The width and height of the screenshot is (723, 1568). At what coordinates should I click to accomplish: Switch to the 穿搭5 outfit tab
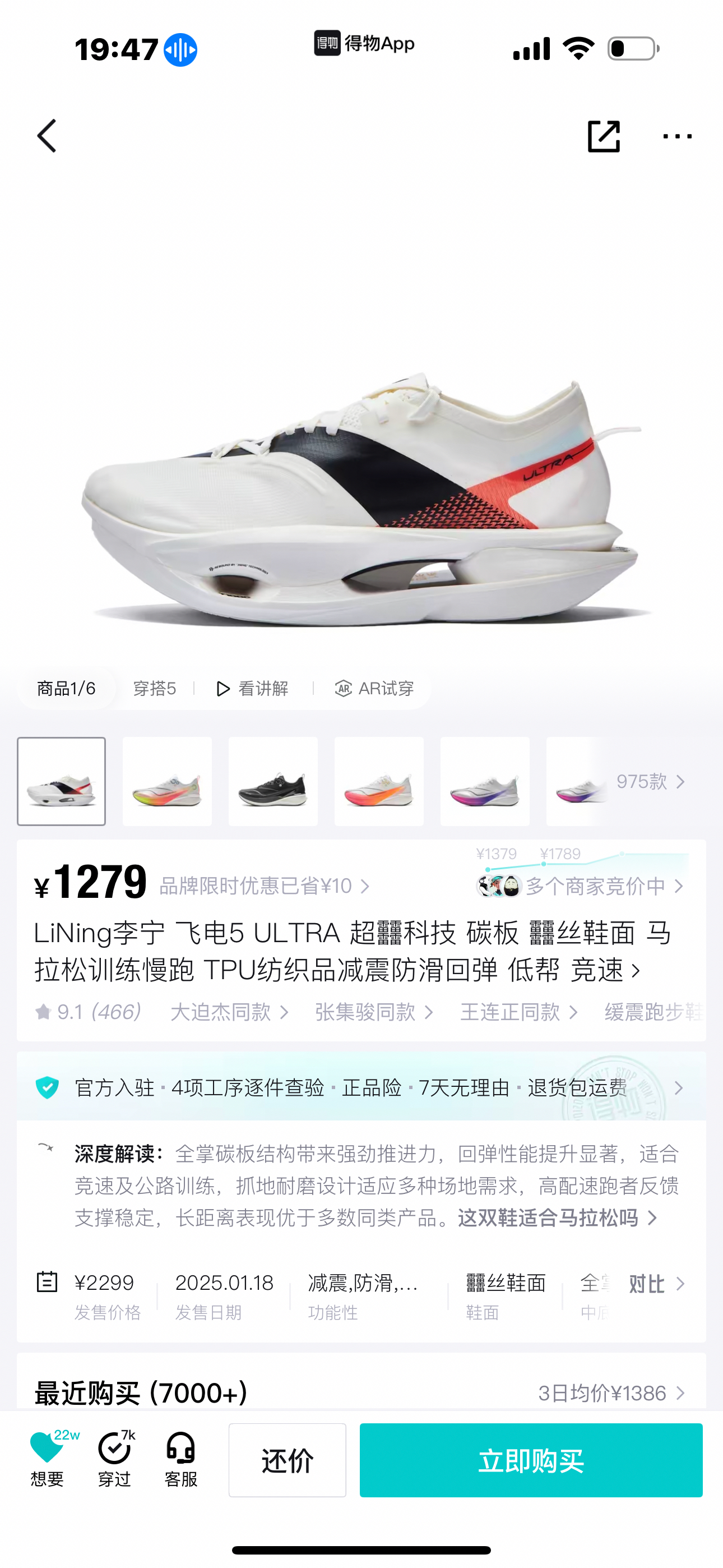(x=155, y=689)
